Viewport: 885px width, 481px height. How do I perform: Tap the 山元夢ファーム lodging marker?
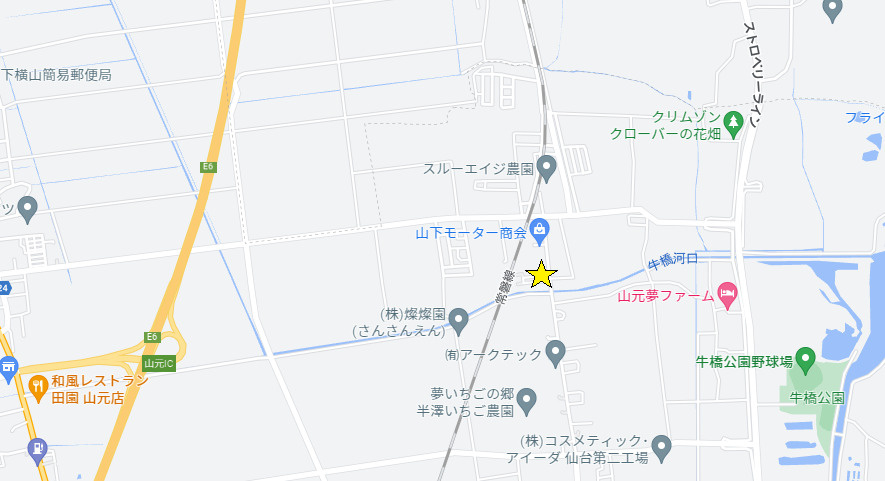[728, 295]
